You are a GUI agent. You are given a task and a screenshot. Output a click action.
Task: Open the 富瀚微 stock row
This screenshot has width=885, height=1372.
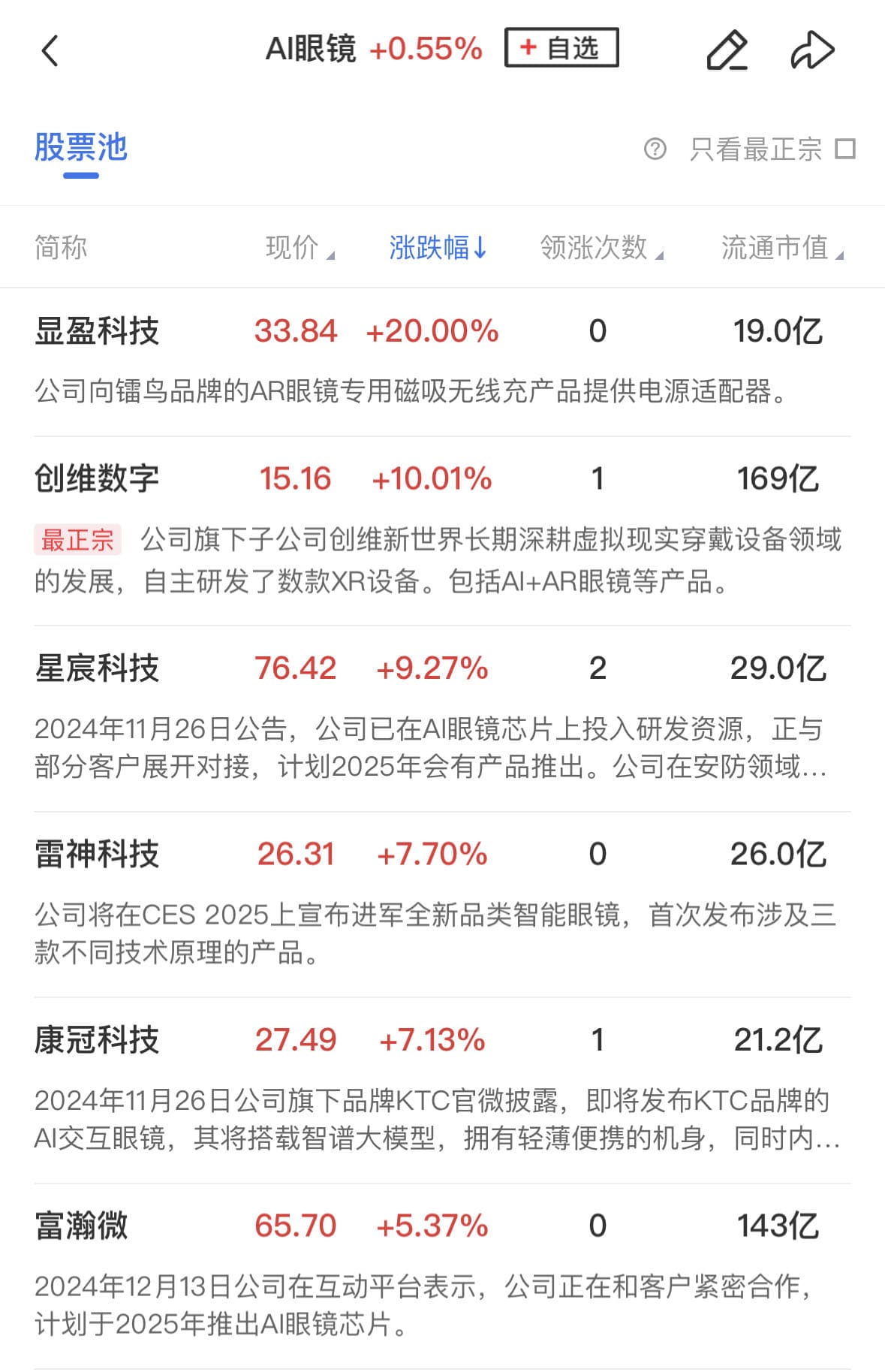(83, 1226)
